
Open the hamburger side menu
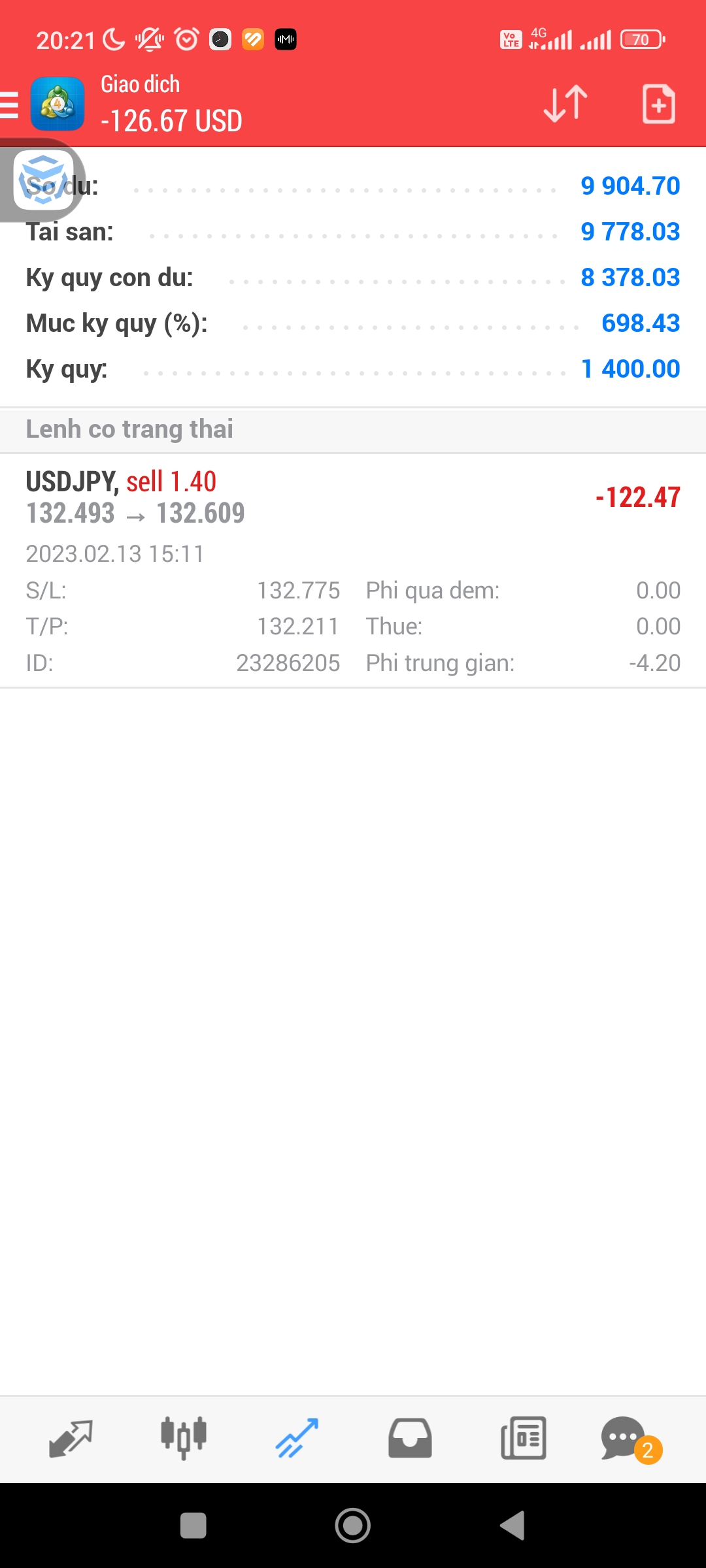10,105
